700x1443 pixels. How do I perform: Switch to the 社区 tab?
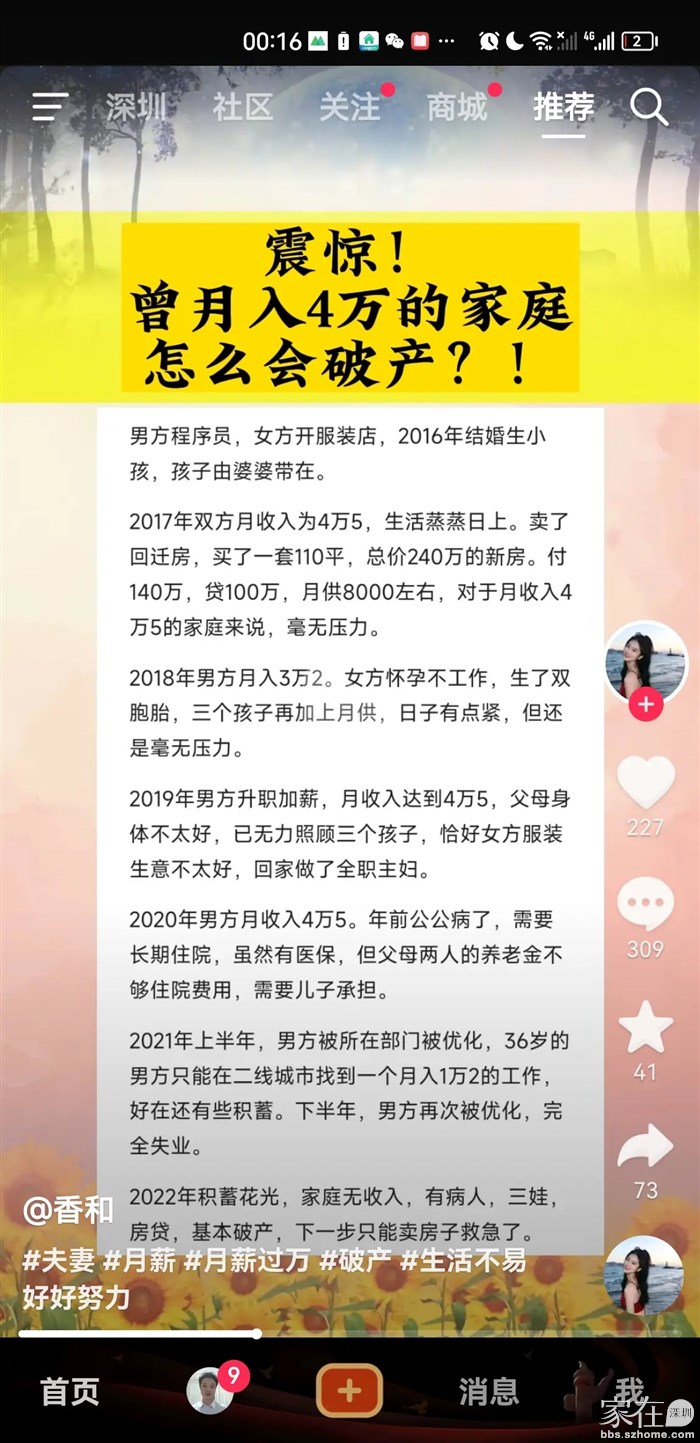(242, 107)
